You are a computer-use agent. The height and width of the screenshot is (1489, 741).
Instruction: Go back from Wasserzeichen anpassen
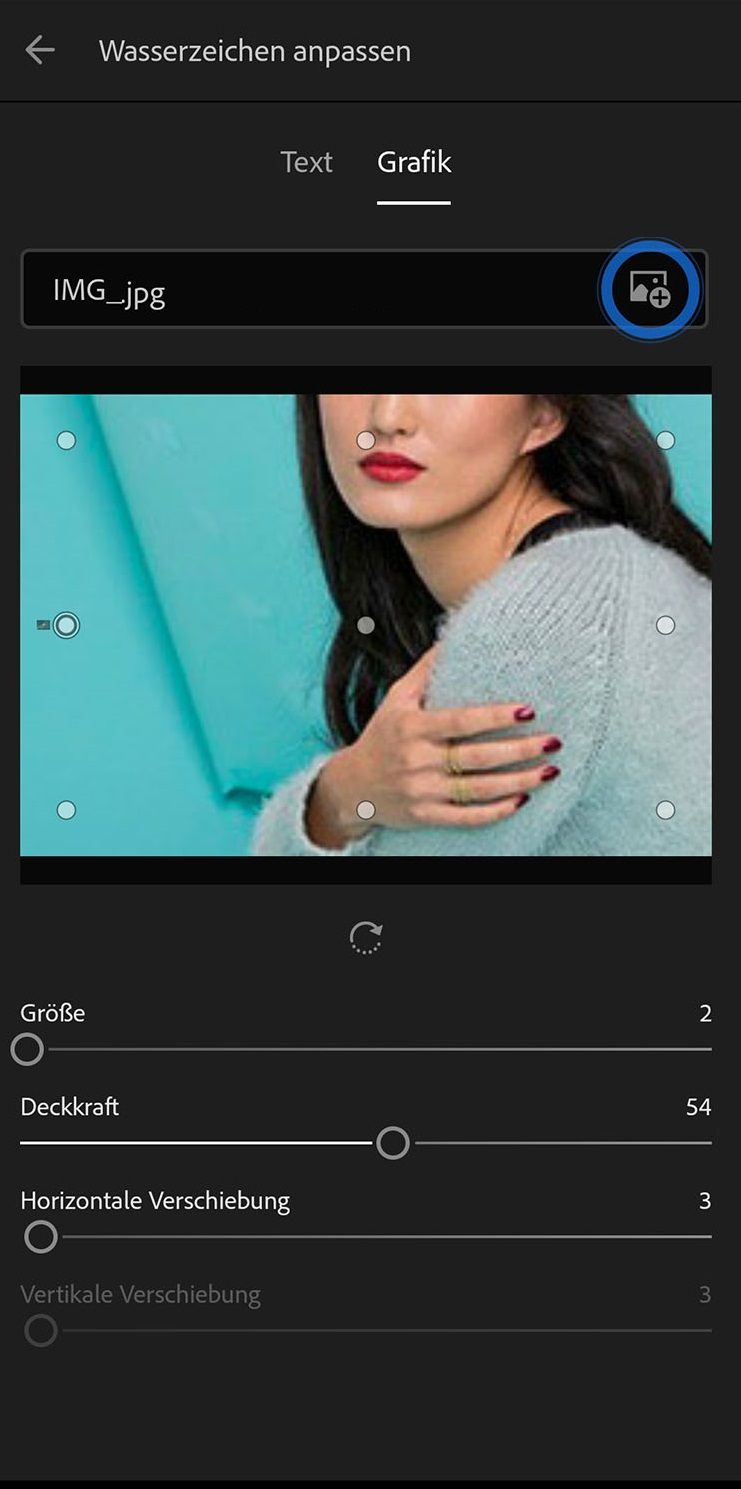pyautogui.click(x=40, y=50)
